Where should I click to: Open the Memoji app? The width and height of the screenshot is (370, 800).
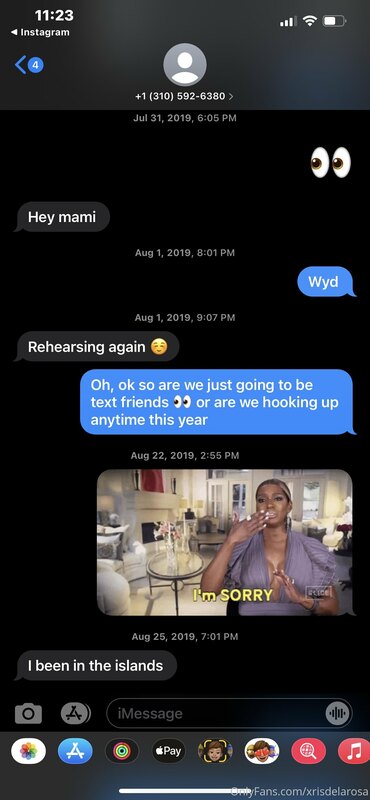tap(215, 751)
